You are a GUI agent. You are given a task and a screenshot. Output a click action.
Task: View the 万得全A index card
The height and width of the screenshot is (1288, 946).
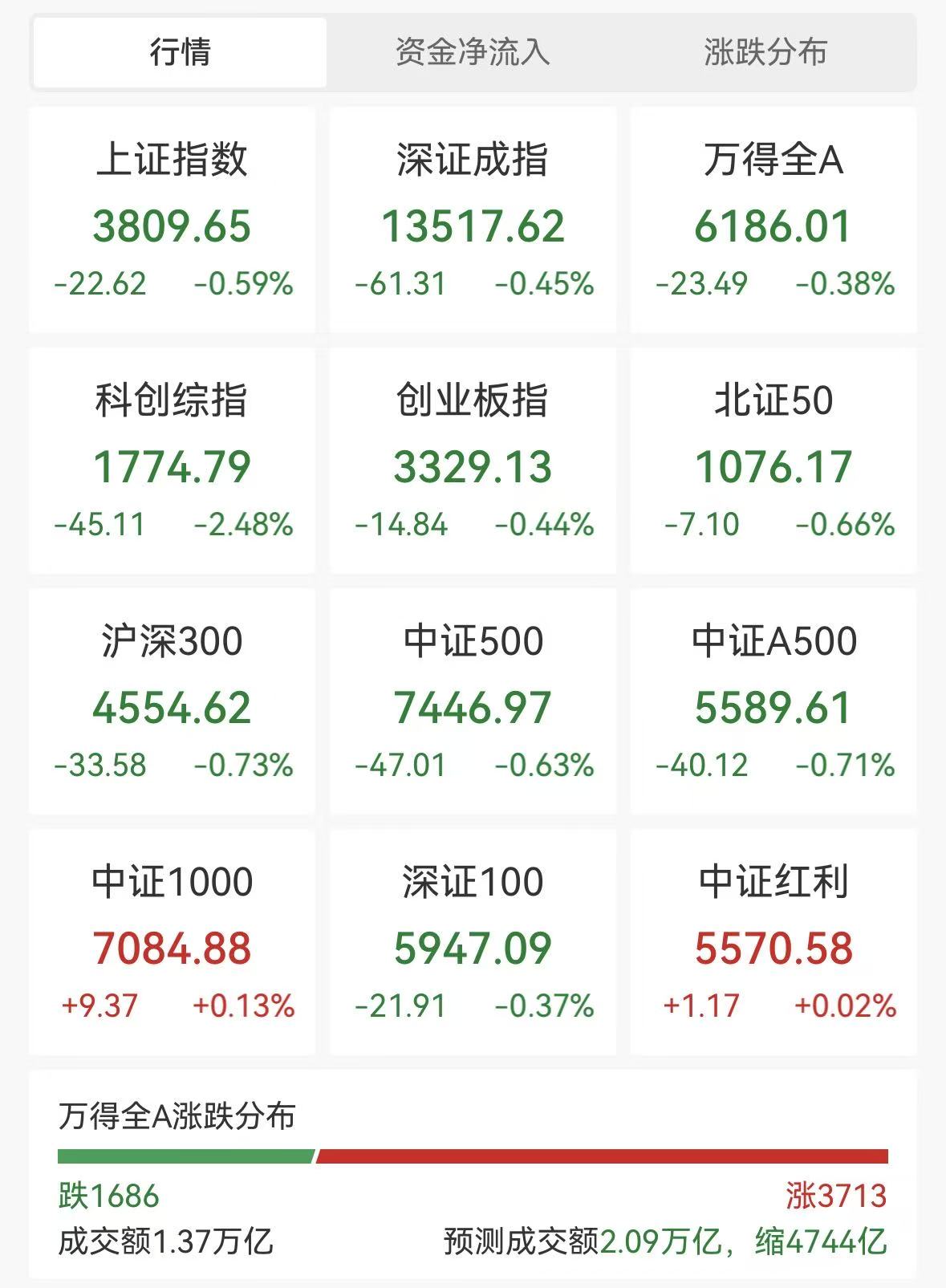pos(773,220)
